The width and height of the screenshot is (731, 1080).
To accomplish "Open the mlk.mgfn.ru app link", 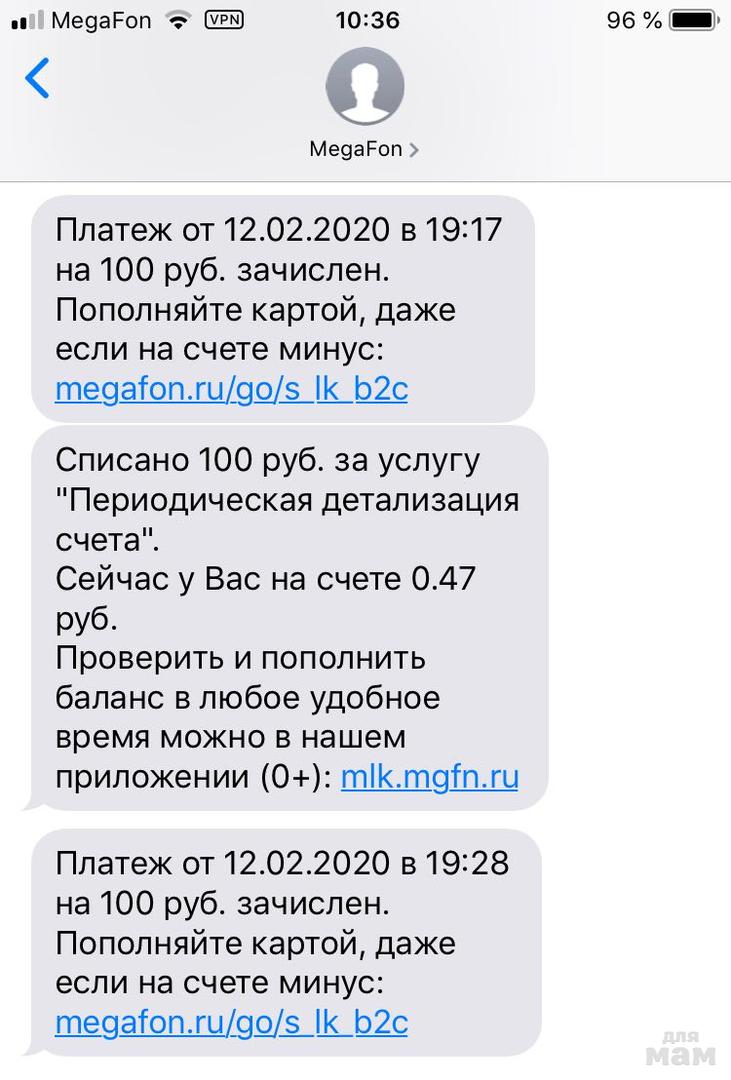I will [429, 777].
